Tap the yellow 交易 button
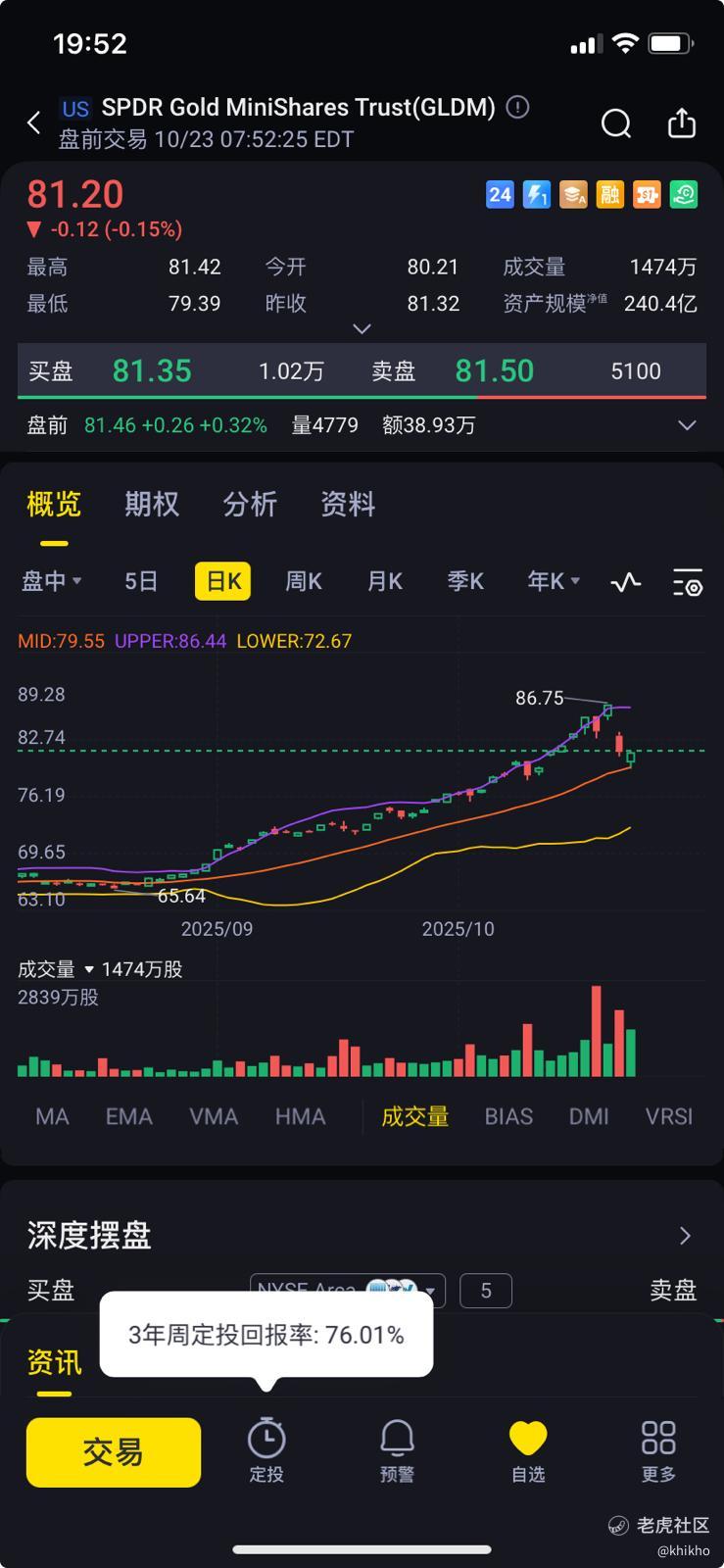 point(114,1451)
